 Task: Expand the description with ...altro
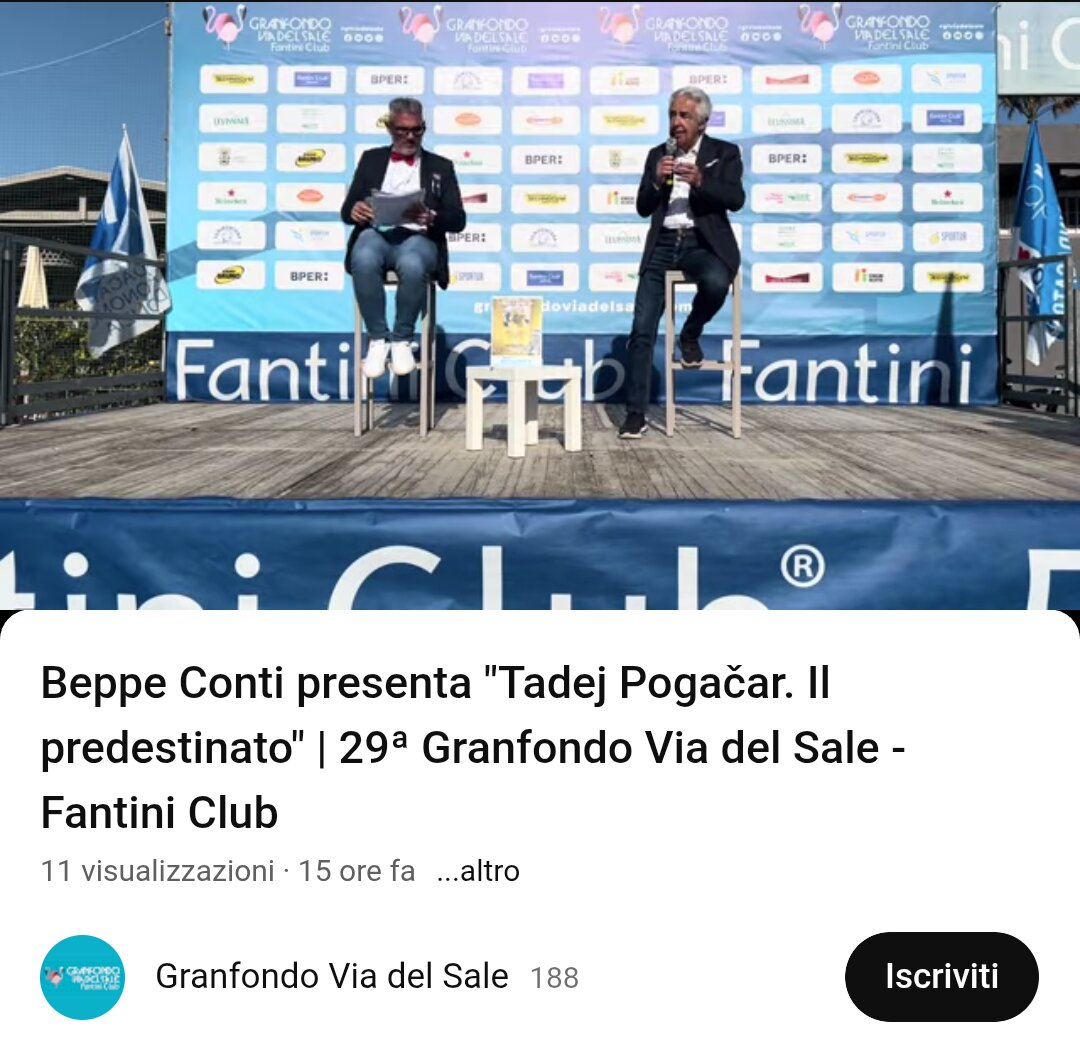[478, 871]
